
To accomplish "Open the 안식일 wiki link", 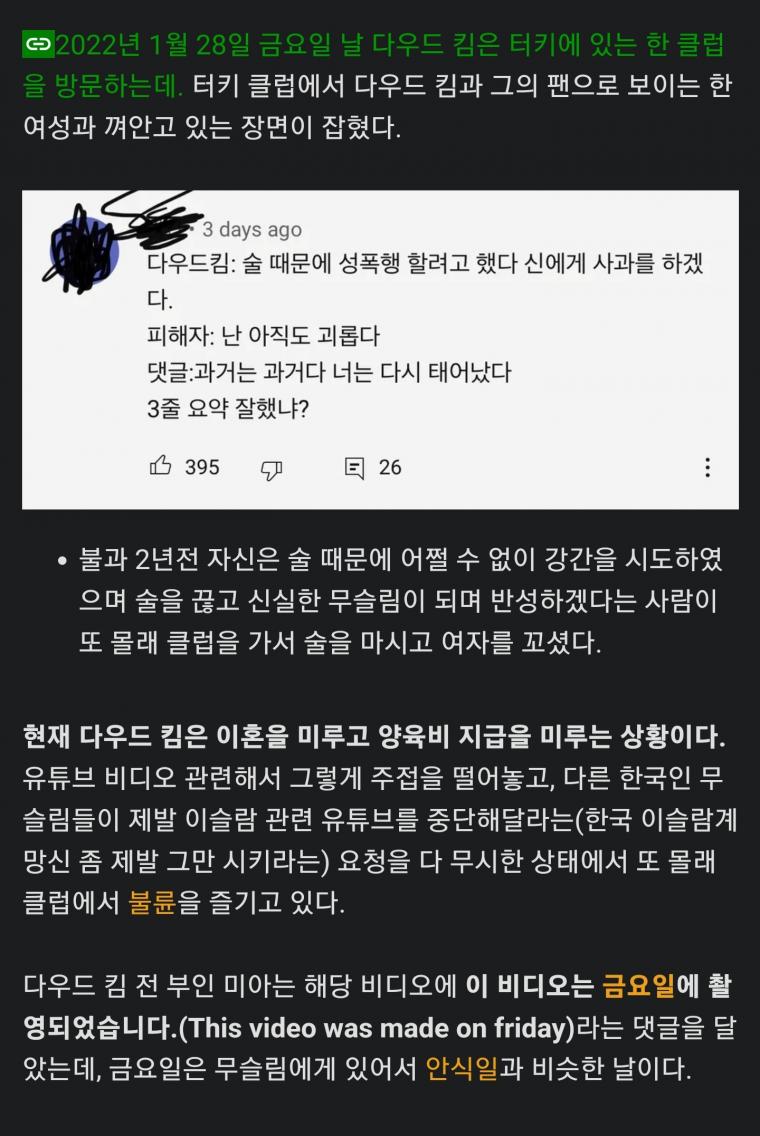I will pos(462,1070).
